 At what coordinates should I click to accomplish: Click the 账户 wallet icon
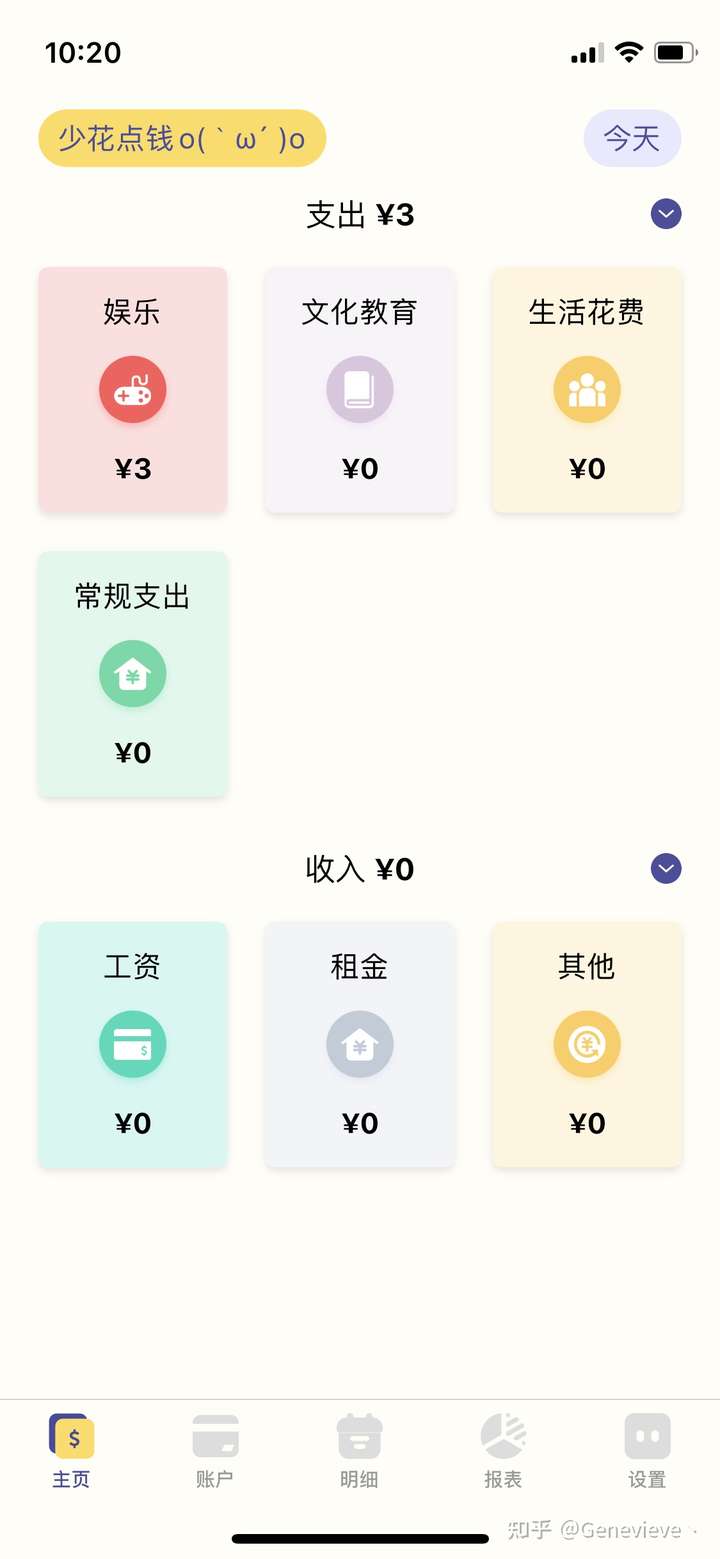tap(215, 1434)
